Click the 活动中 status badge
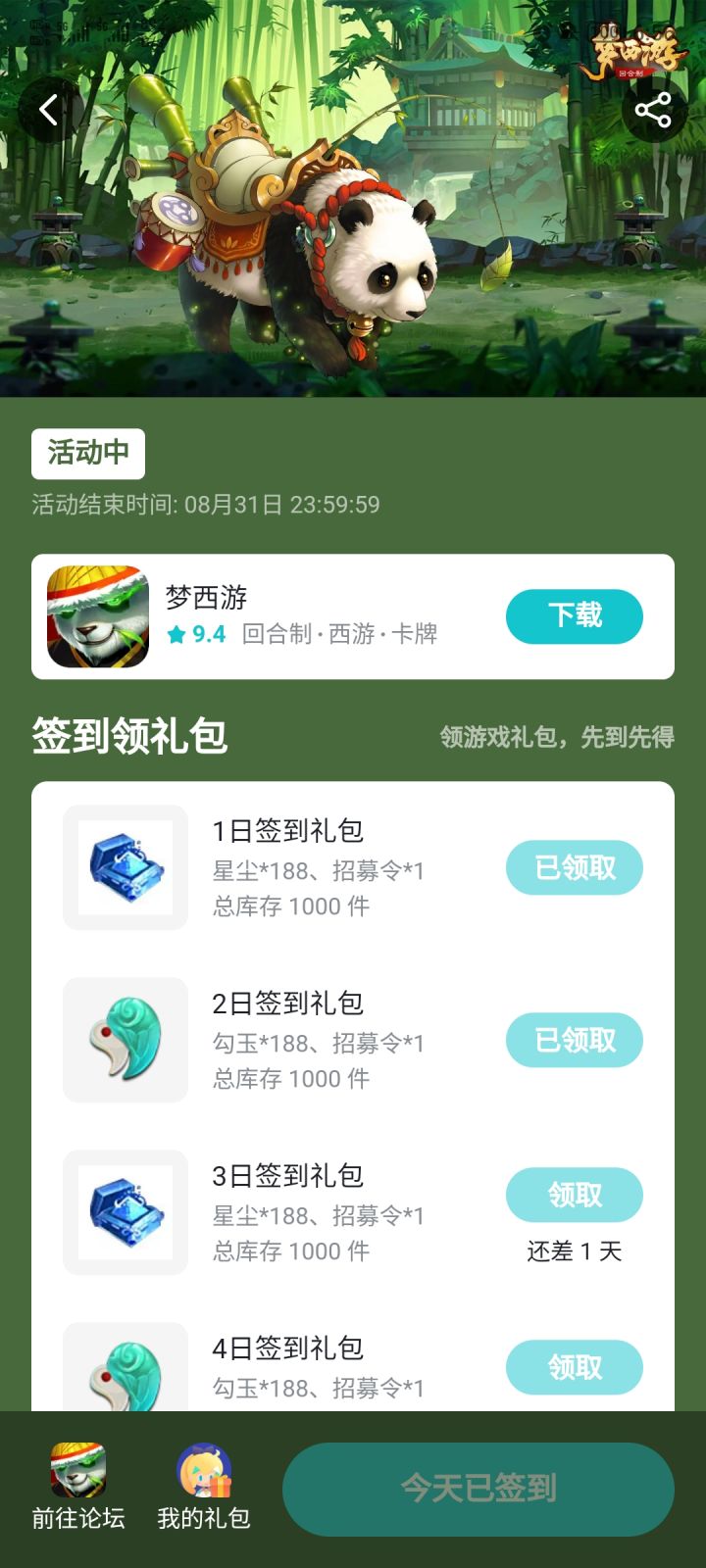 click(x=87, y=453)
